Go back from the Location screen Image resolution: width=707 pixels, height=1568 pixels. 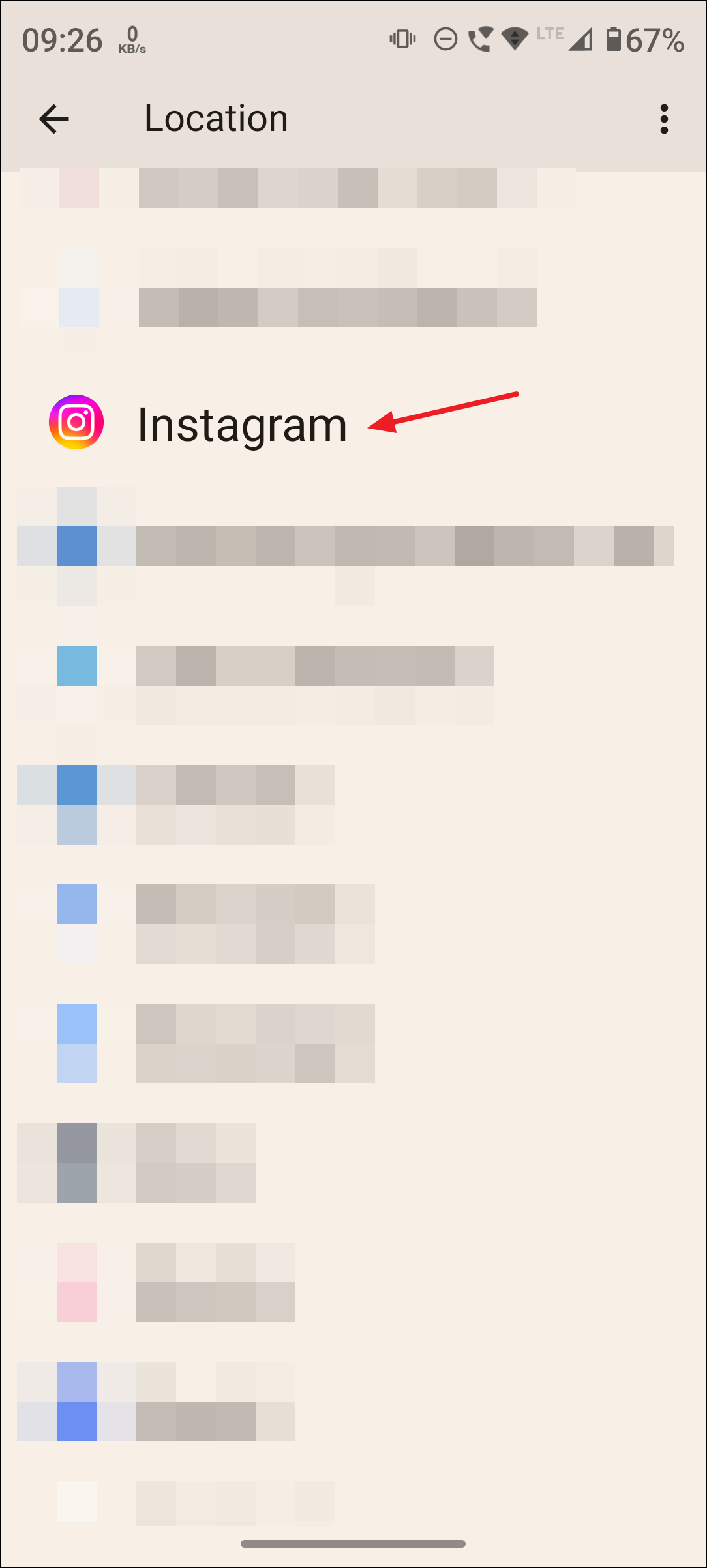click(54, 119)
